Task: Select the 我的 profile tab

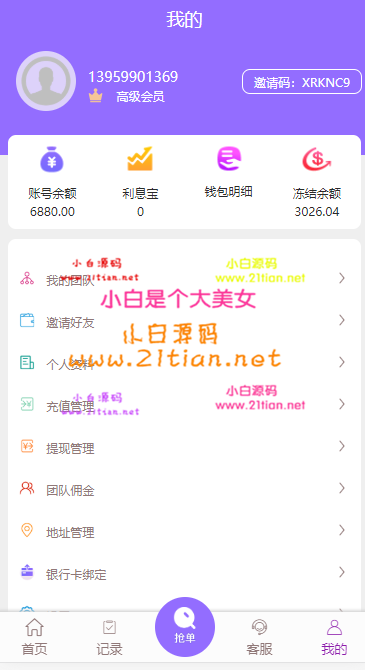Action: [334, 638]
